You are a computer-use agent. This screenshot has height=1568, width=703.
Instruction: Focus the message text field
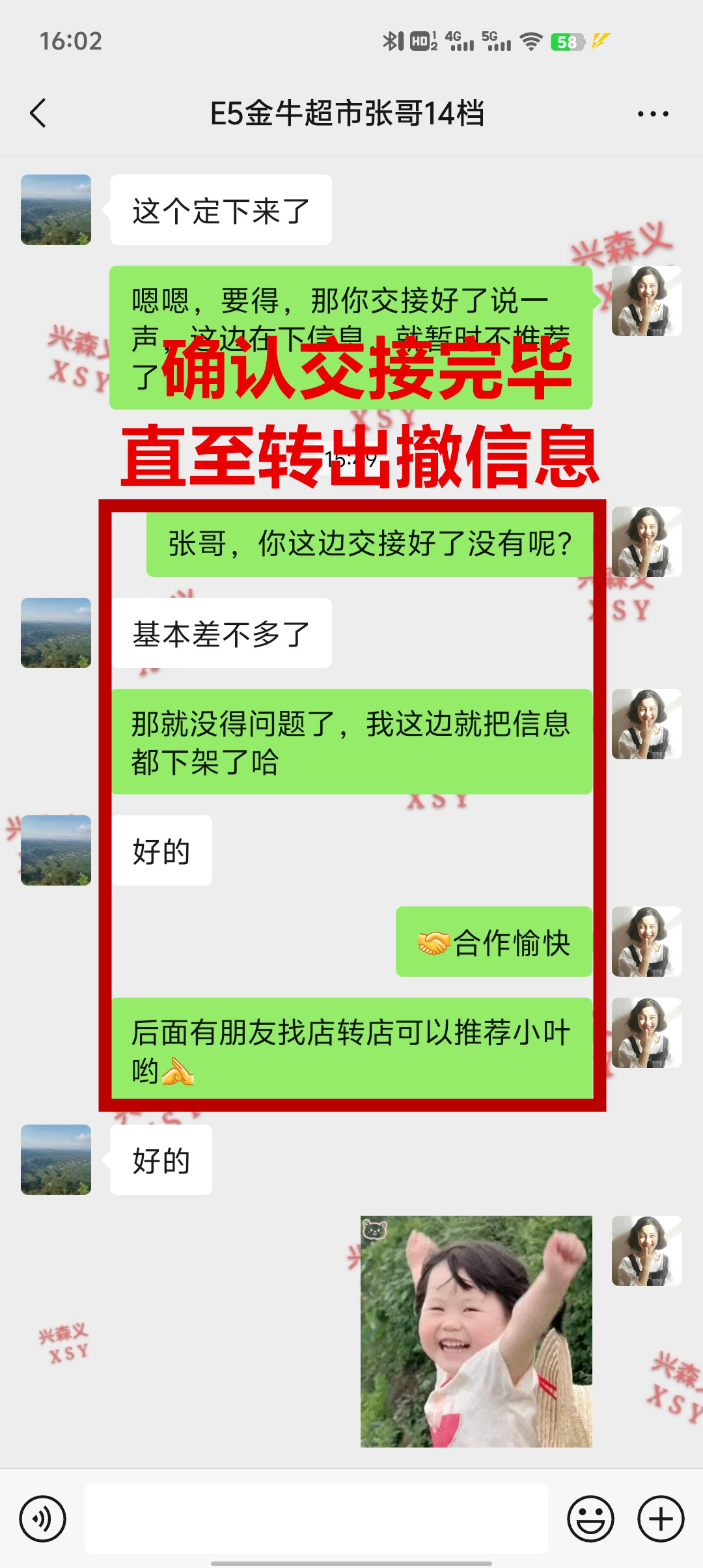click(316, 1519)
